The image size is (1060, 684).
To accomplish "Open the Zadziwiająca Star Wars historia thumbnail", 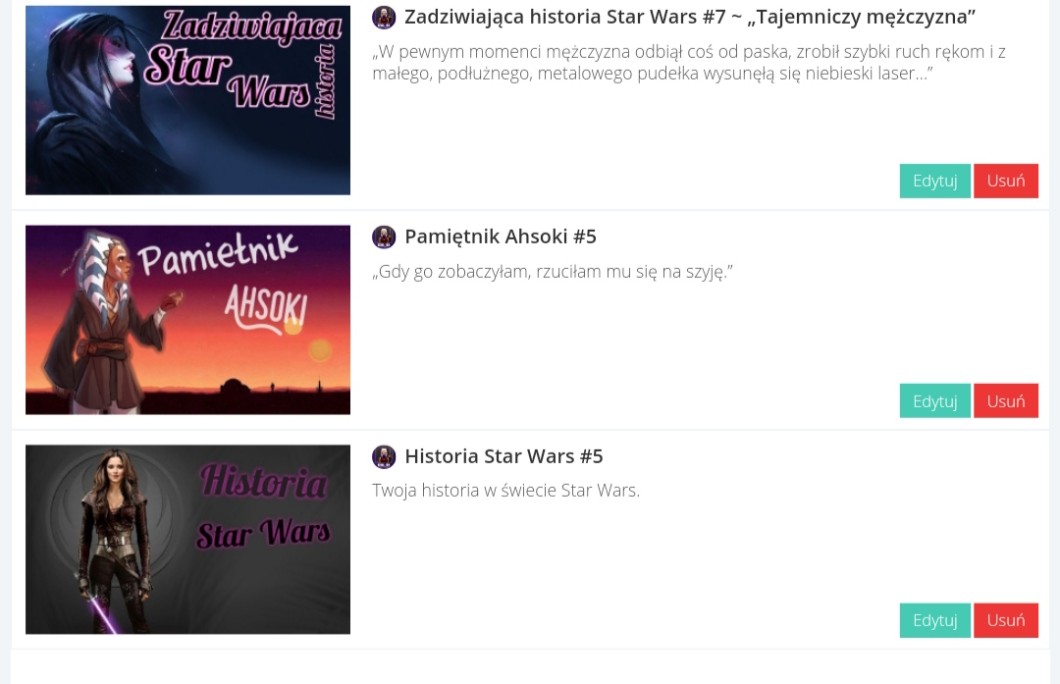I will pyautogui.click(x=188, y=100).
